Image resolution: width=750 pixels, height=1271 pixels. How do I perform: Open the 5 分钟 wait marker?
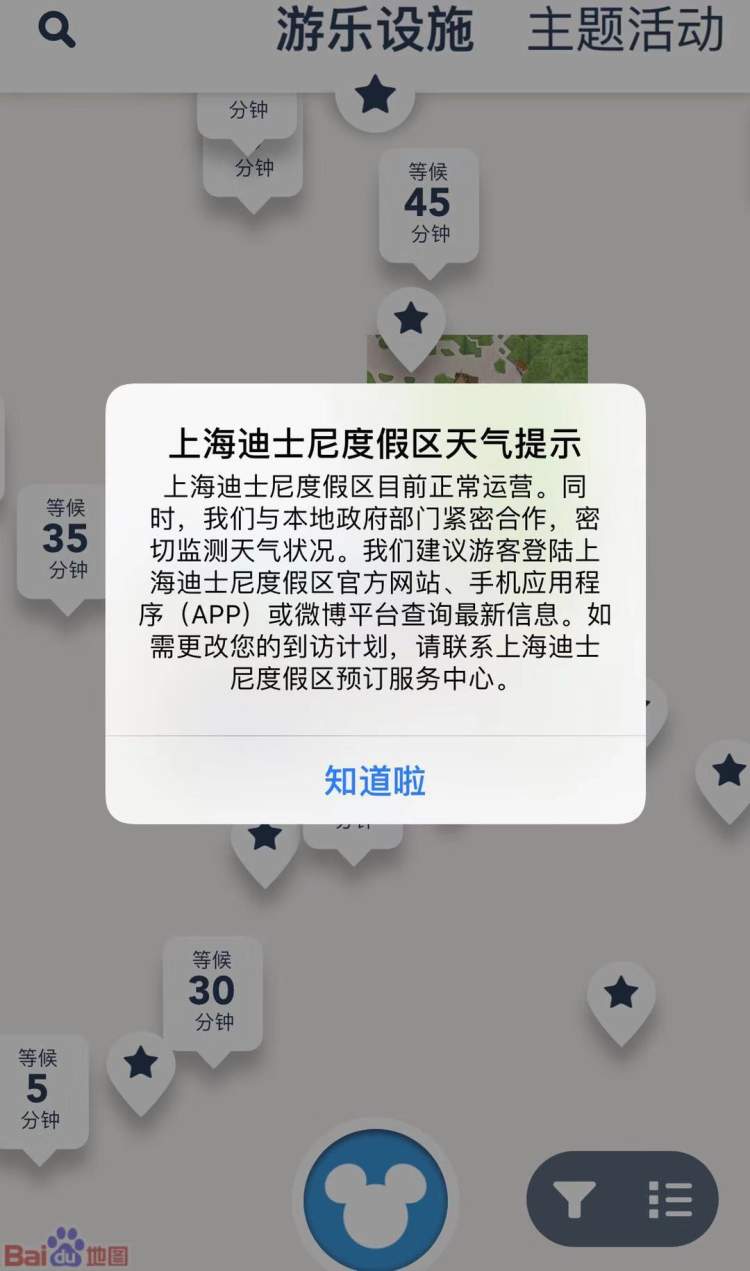pos(39,1088)
